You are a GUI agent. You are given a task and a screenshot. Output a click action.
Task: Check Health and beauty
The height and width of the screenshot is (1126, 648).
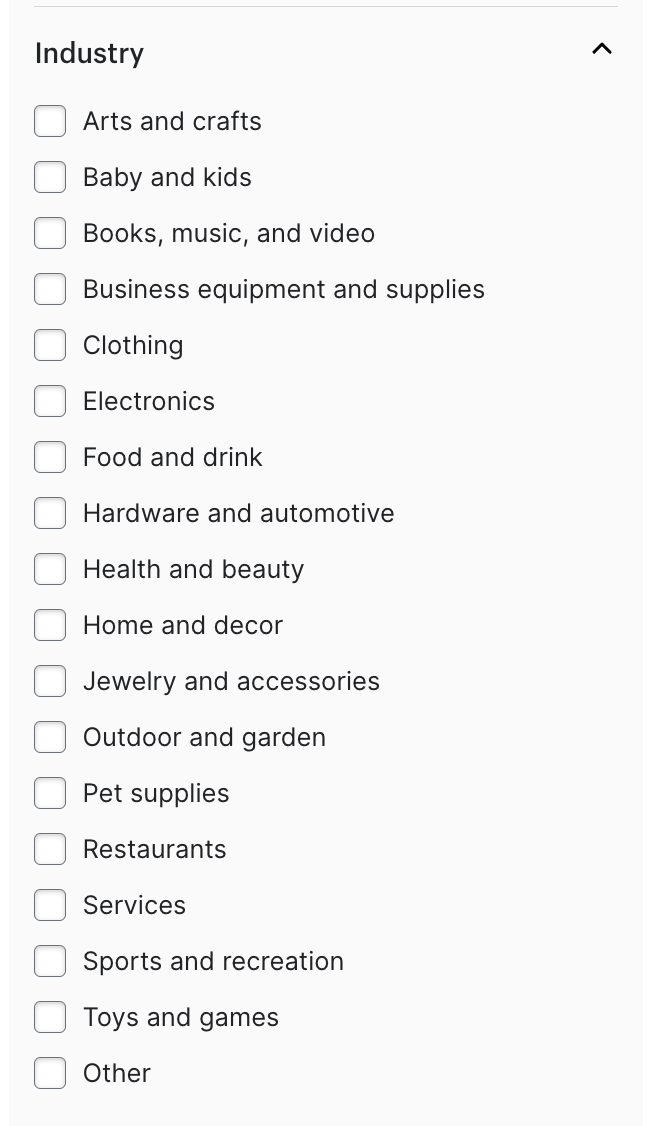pos(50,569)
